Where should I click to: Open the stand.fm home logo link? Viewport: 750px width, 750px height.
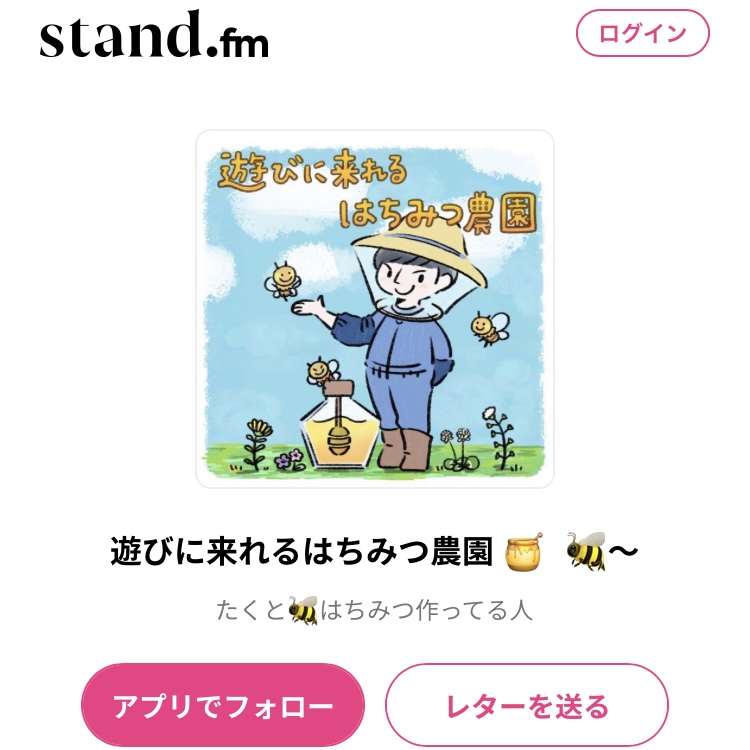[154, 36]
